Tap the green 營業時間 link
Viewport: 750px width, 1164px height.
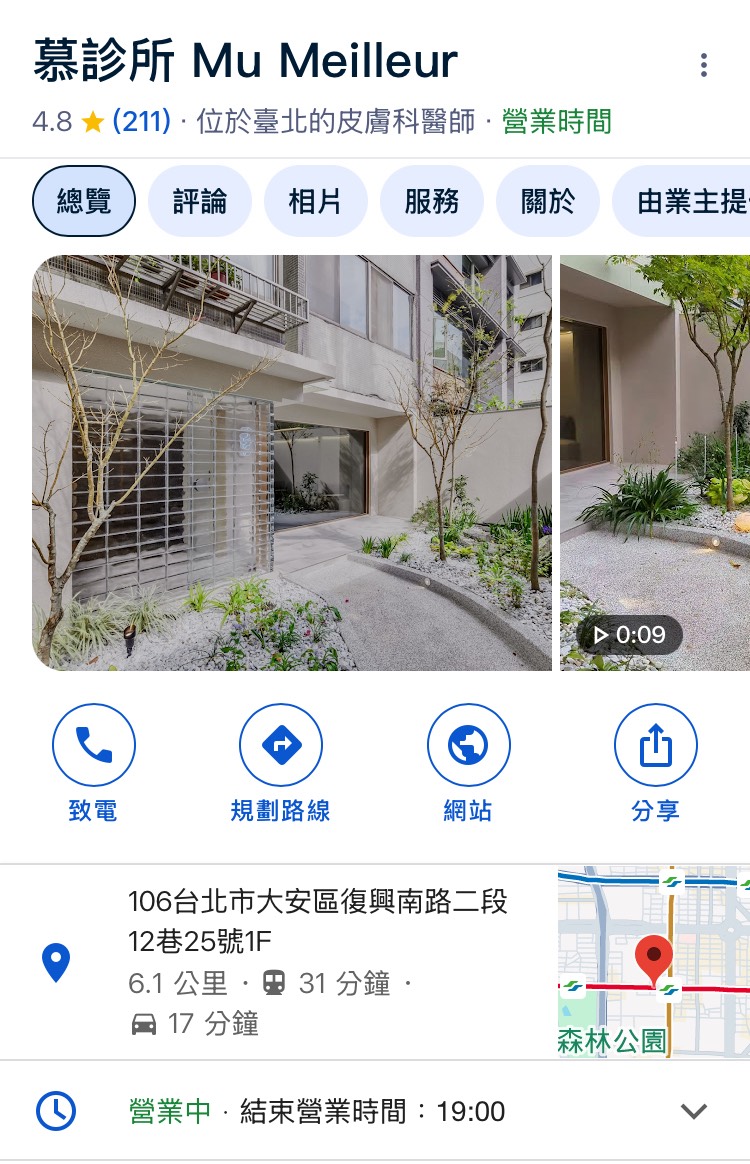coord(556,122)
